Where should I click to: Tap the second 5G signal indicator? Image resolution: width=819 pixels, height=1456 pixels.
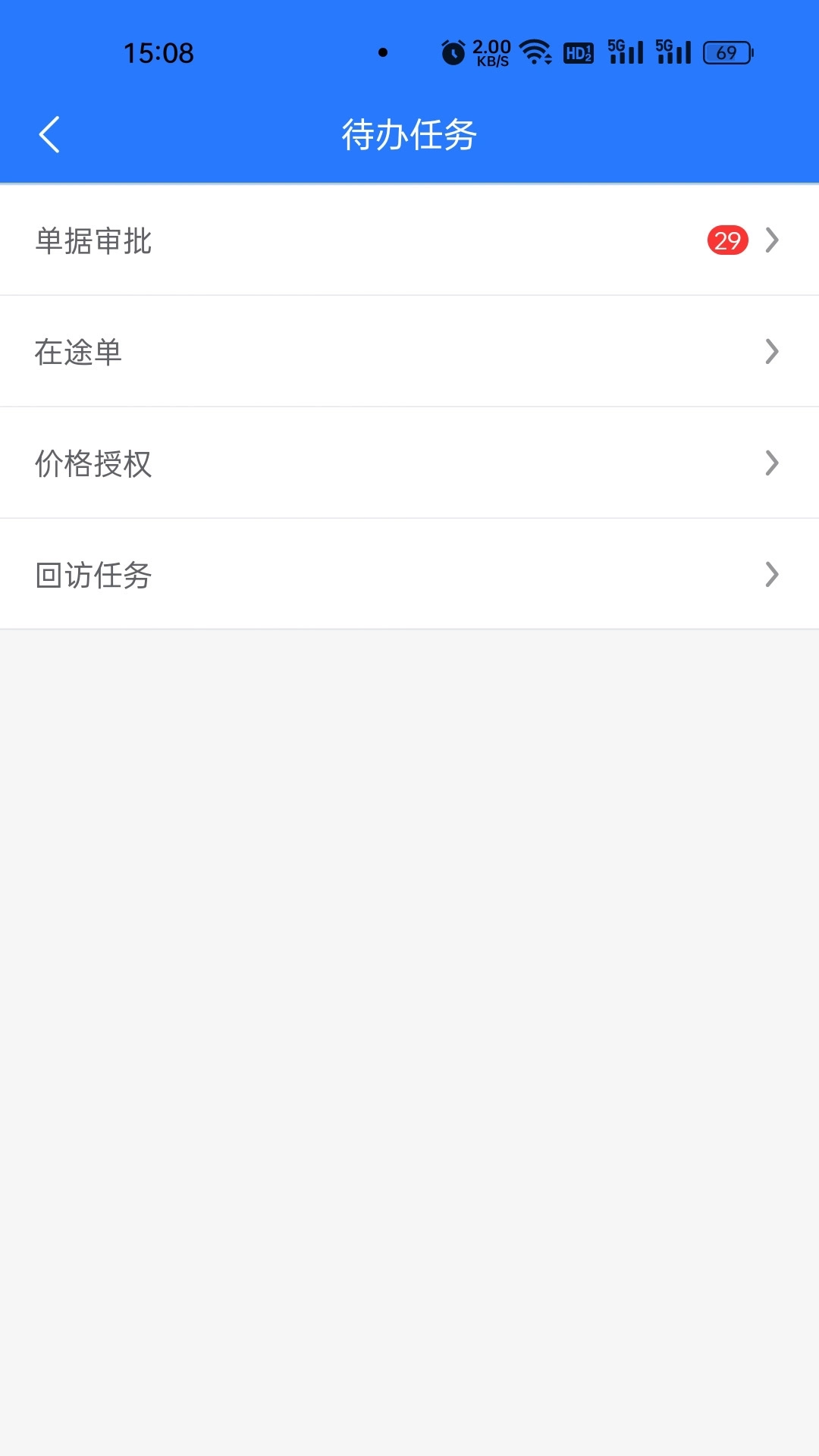tap(673, 52)
